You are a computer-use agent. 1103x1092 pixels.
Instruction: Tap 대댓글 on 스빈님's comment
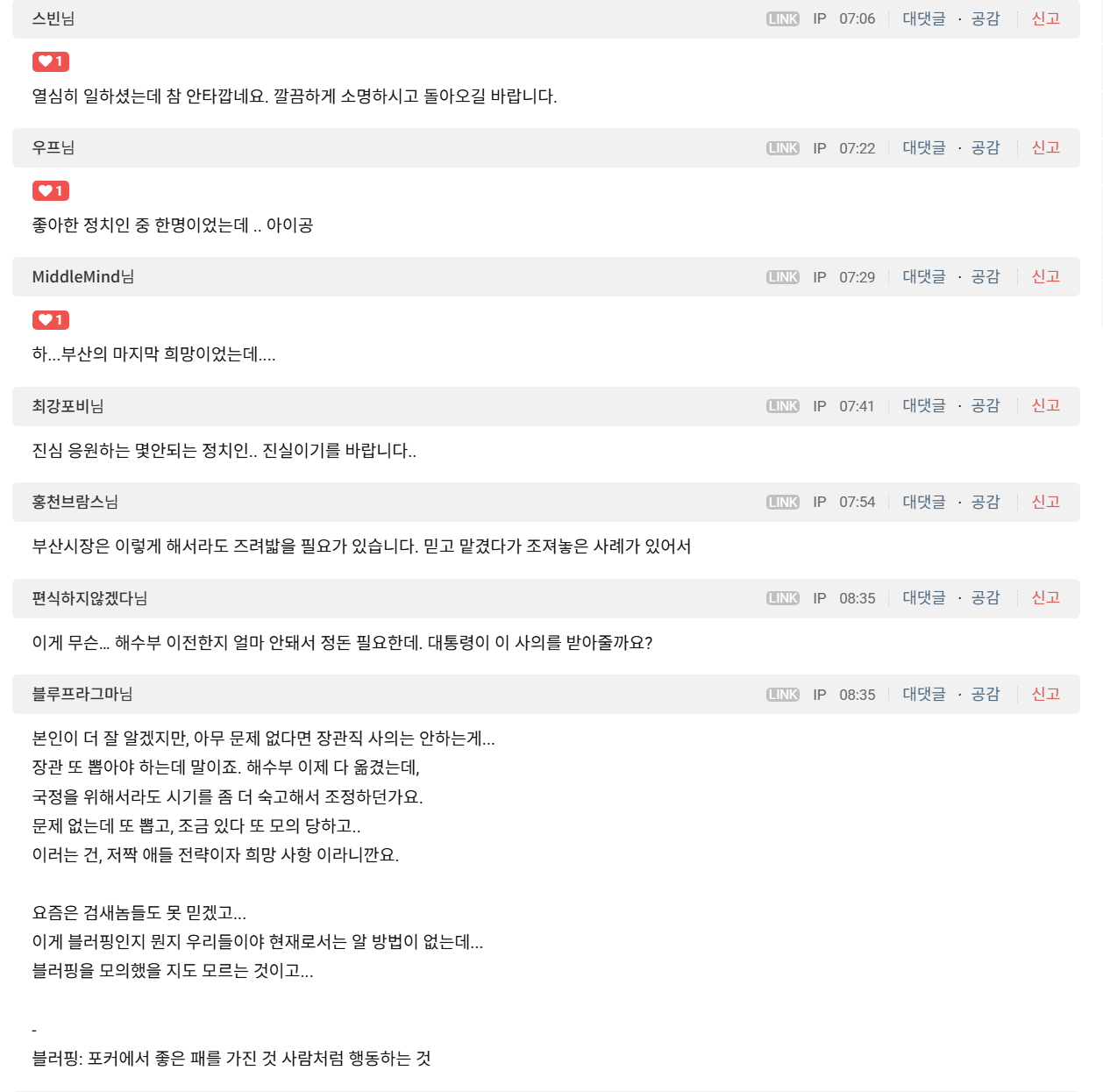tap(923, 18)
